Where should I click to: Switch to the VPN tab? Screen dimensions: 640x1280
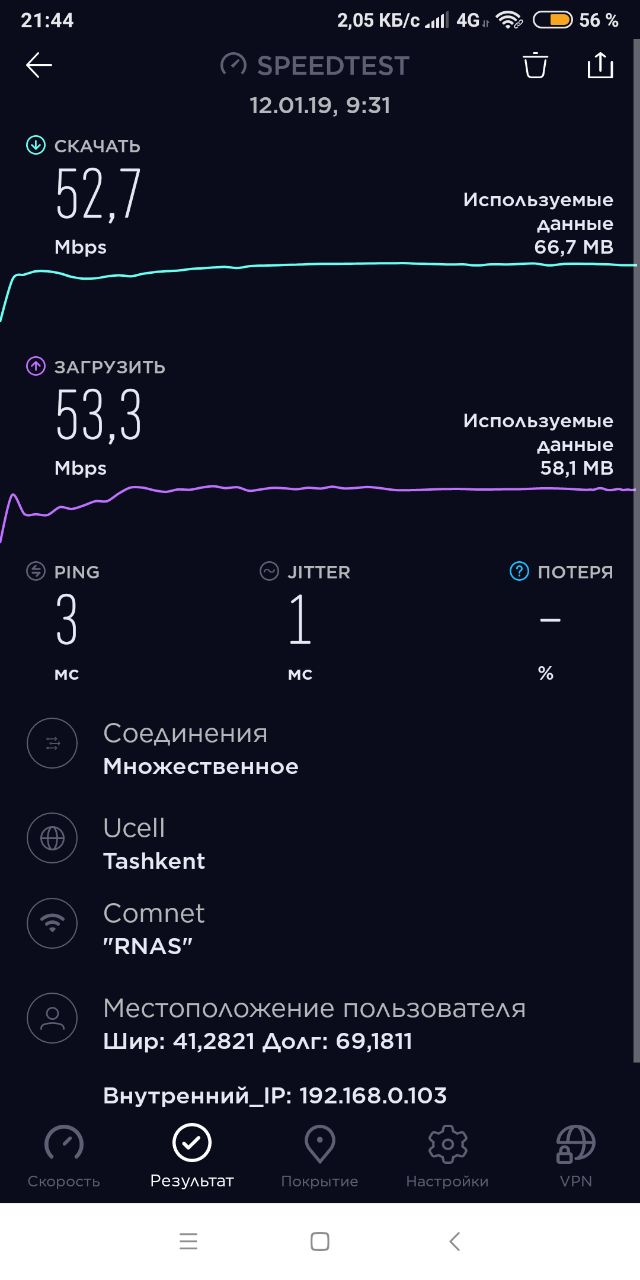pyautogui.click(x=576, y=1157)
